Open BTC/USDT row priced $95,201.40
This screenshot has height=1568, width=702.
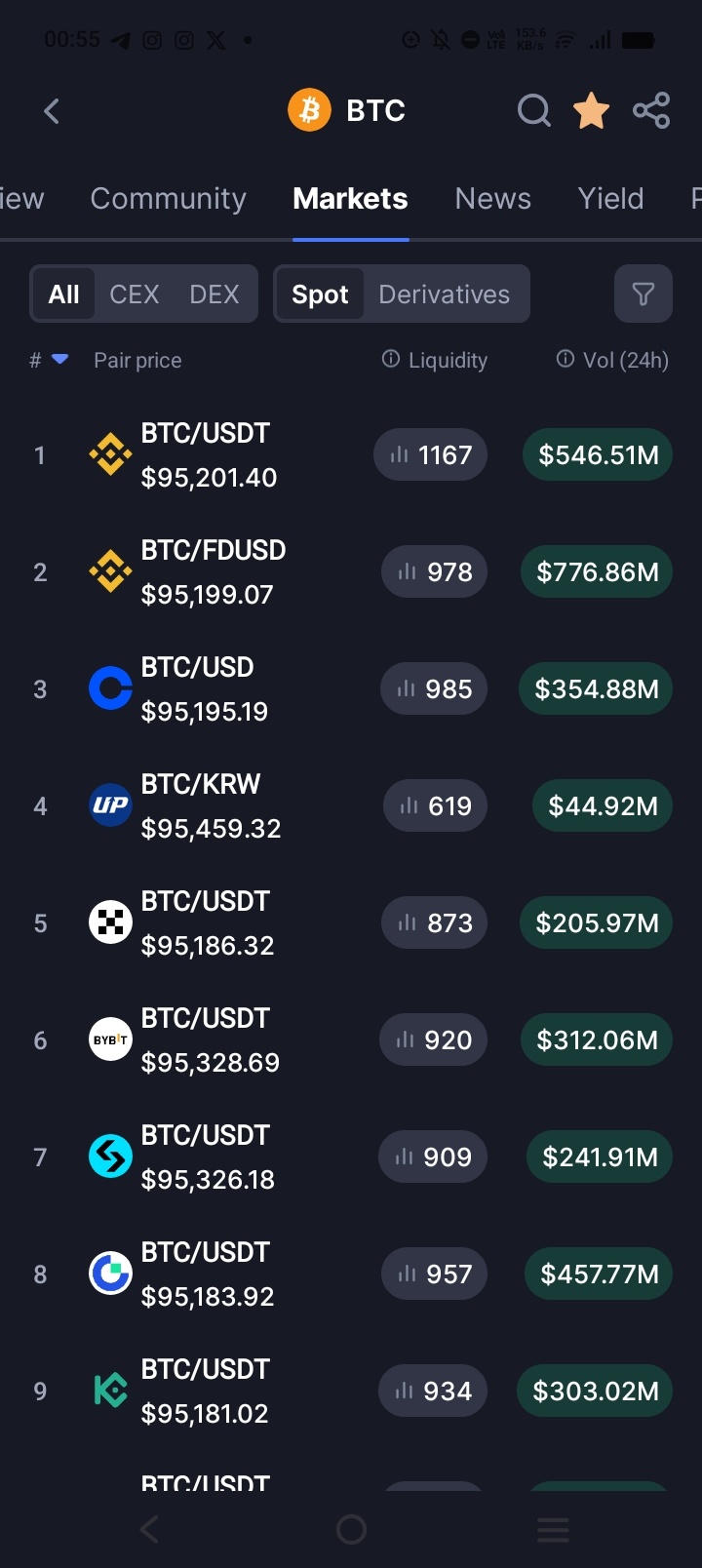351,455
